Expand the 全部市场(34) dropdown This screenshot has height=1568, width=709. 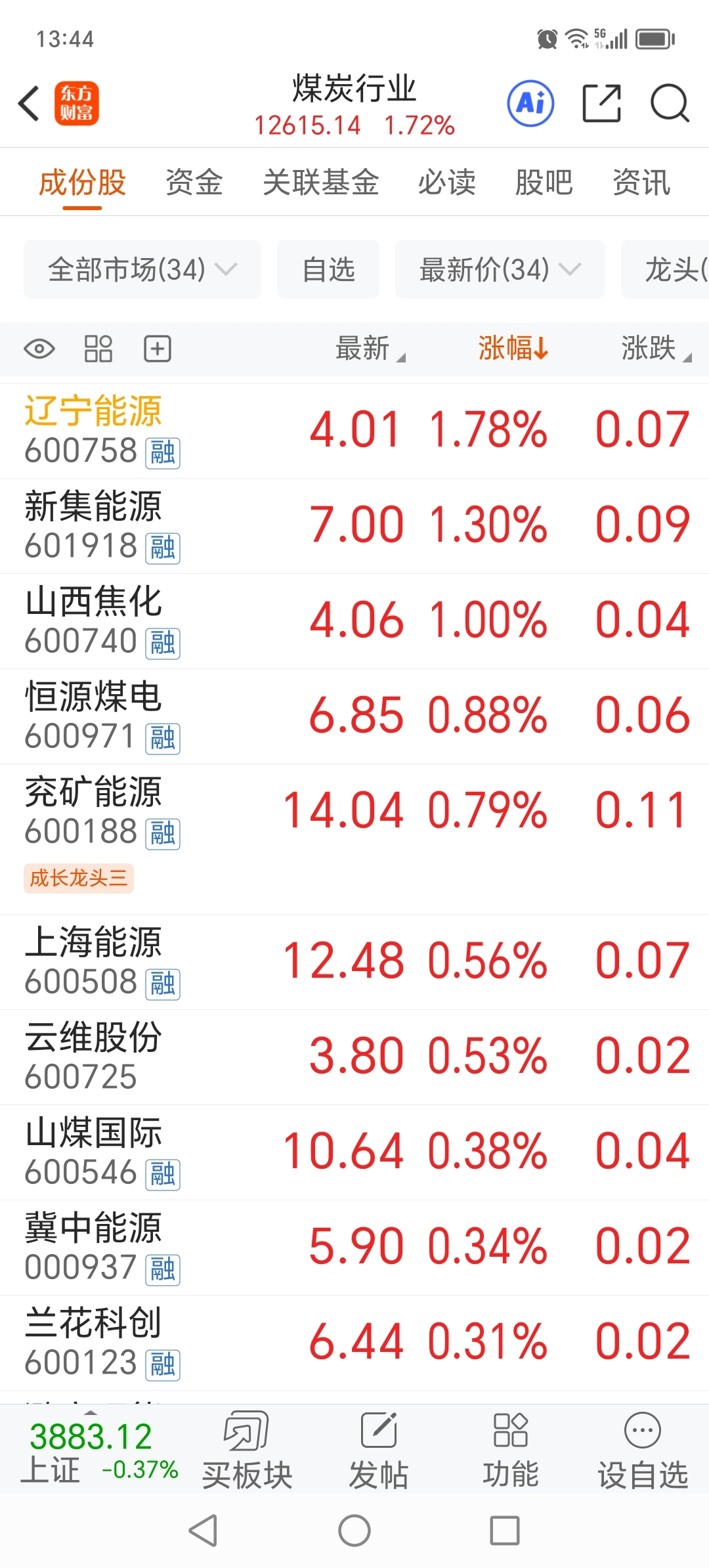[142, 269]
